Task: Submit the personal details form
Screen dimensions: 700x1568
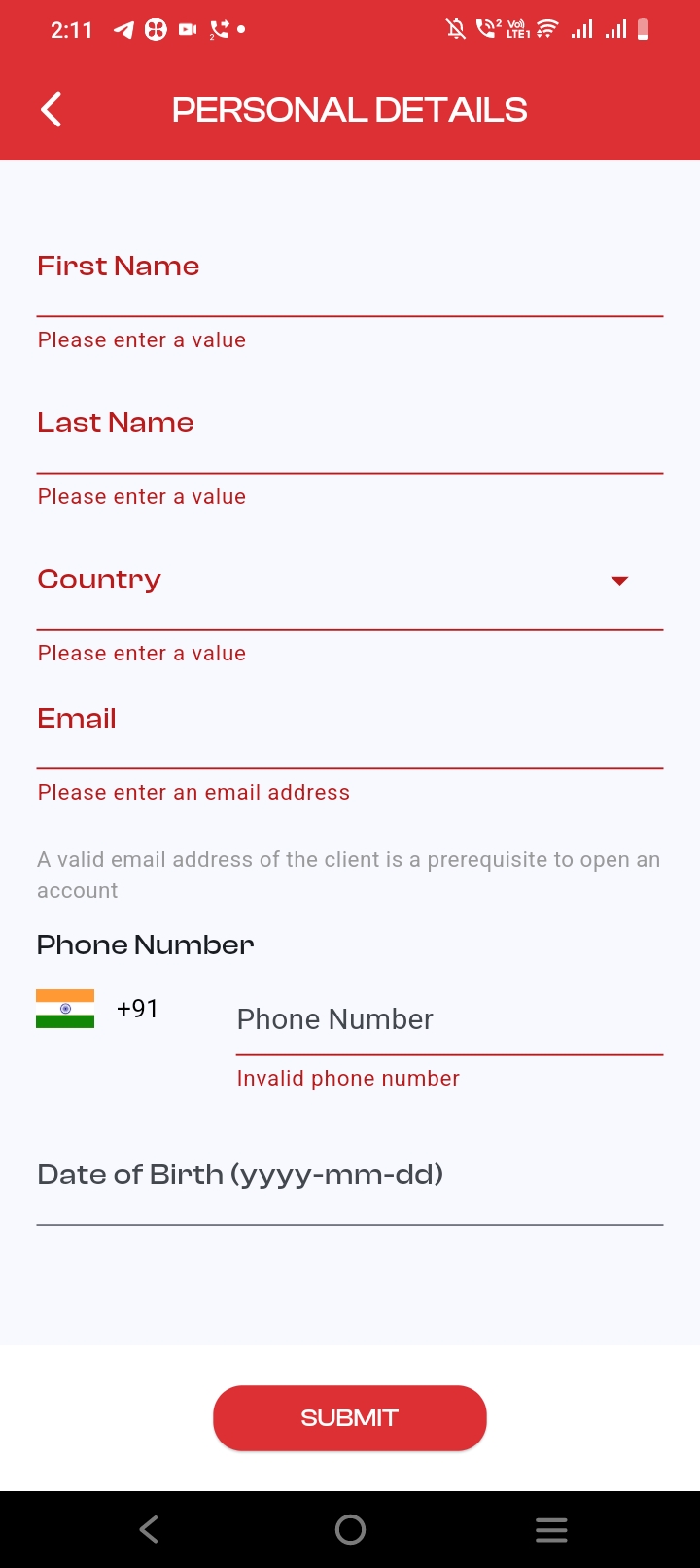Action: coord(349,1418)
